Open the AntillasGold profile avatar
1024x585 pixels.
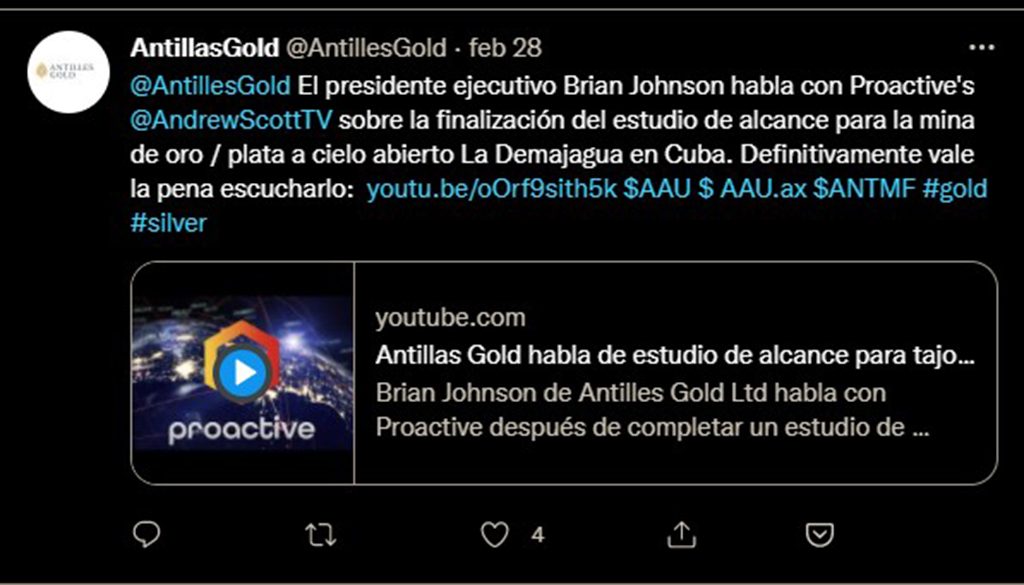coord(68,71)
